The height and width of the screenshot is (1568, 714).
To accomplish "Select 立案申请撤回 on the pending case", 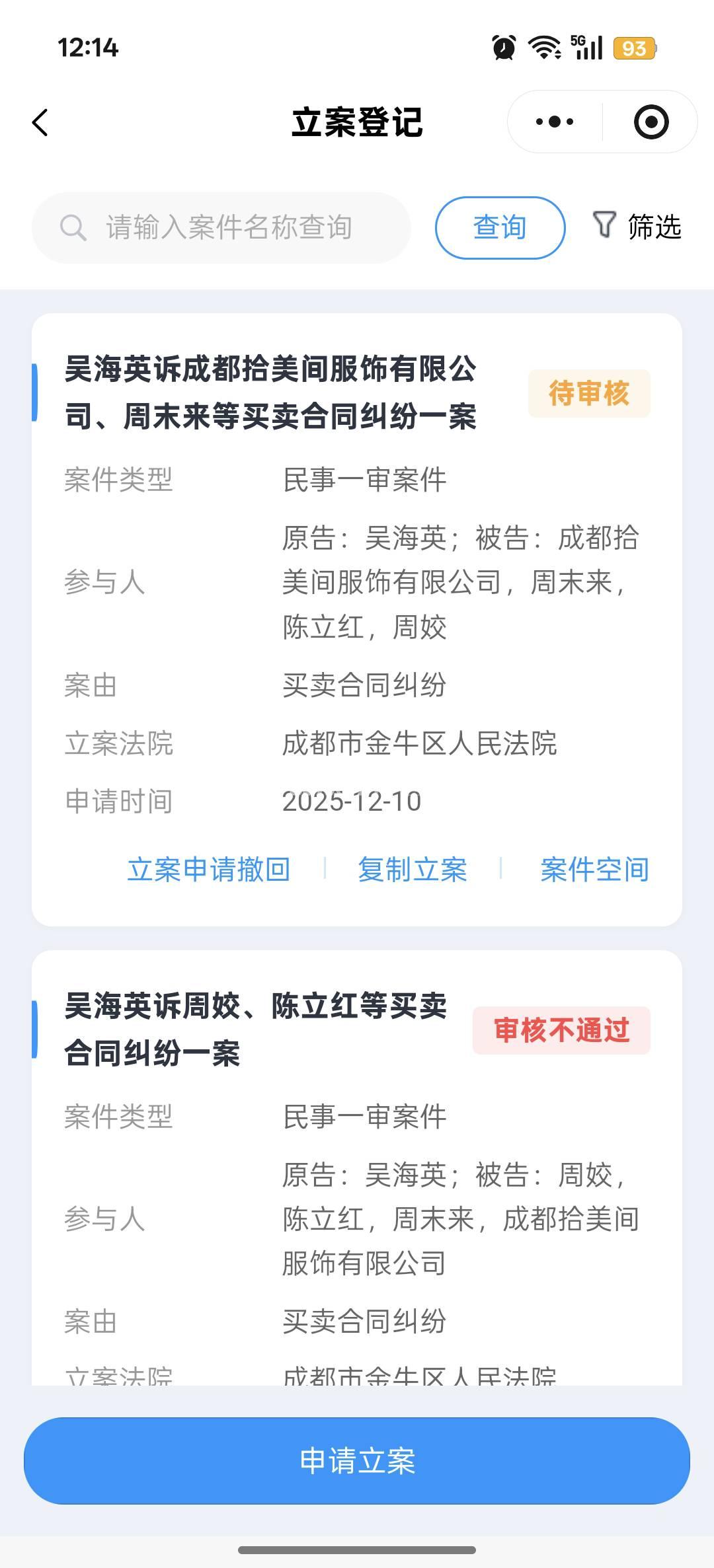I will pos(209,869).
